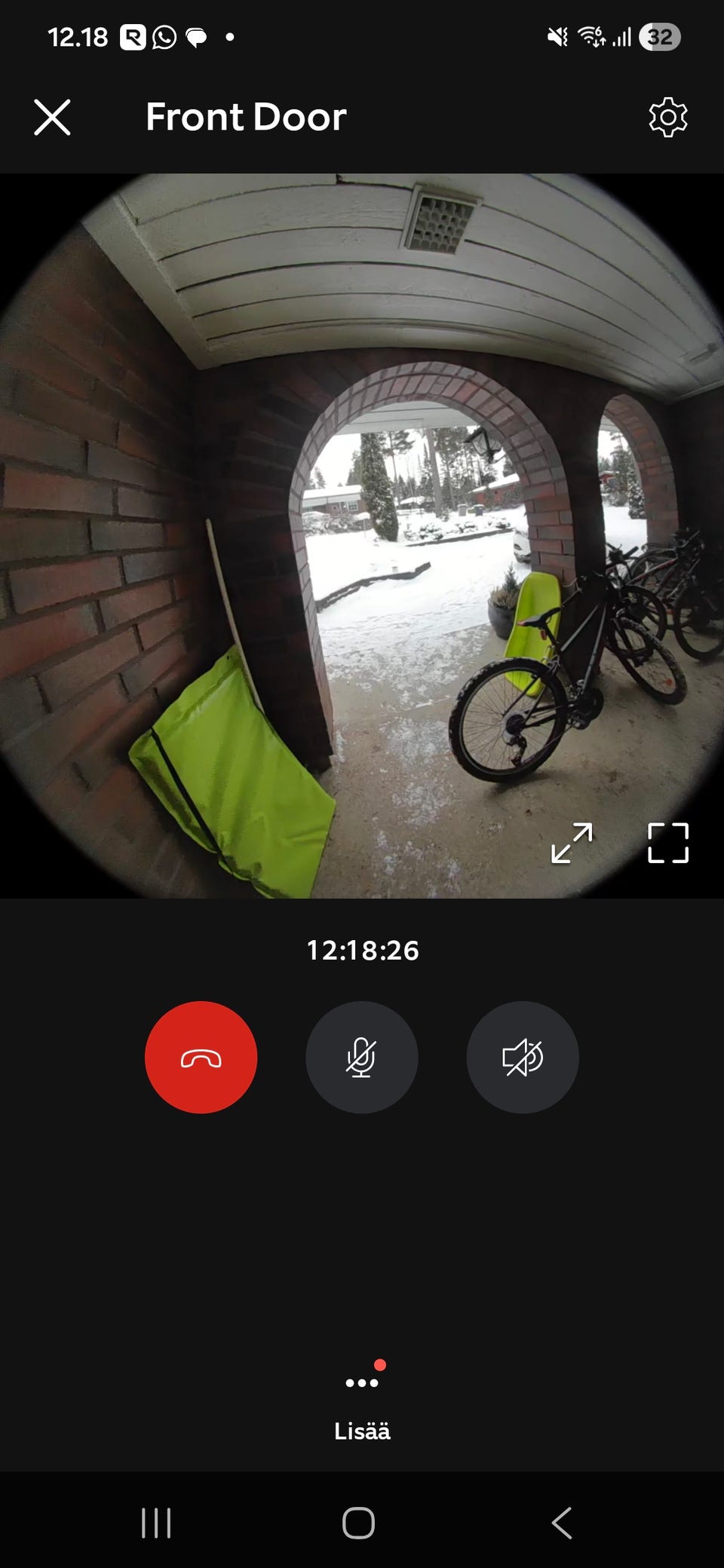Image resolution: width=724 pixels, height=1568 pixels.
Task: Go back using the system back button
Action: coord(562,1523)
